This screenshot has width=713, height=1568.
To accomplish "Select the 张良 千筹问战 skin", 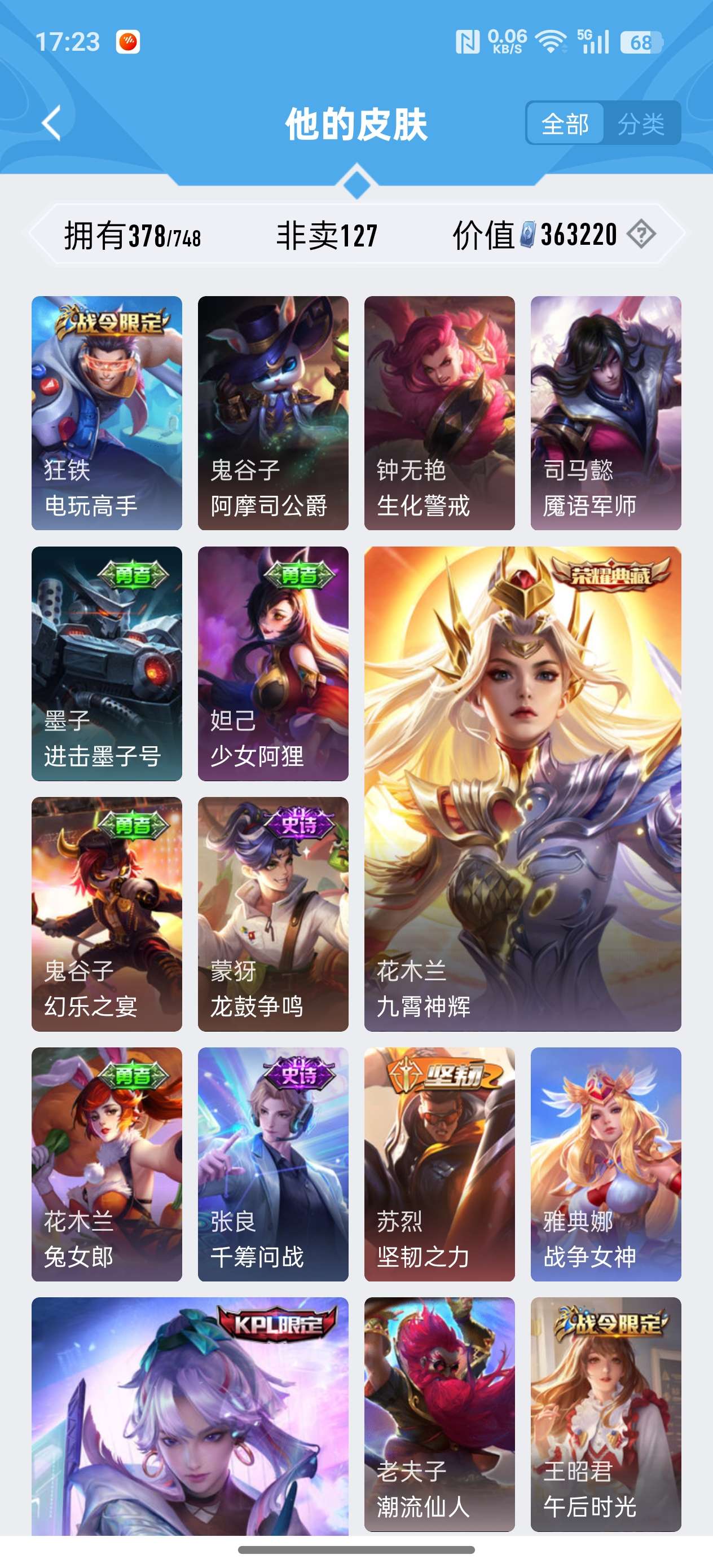I will click(x=273, y=1164).
